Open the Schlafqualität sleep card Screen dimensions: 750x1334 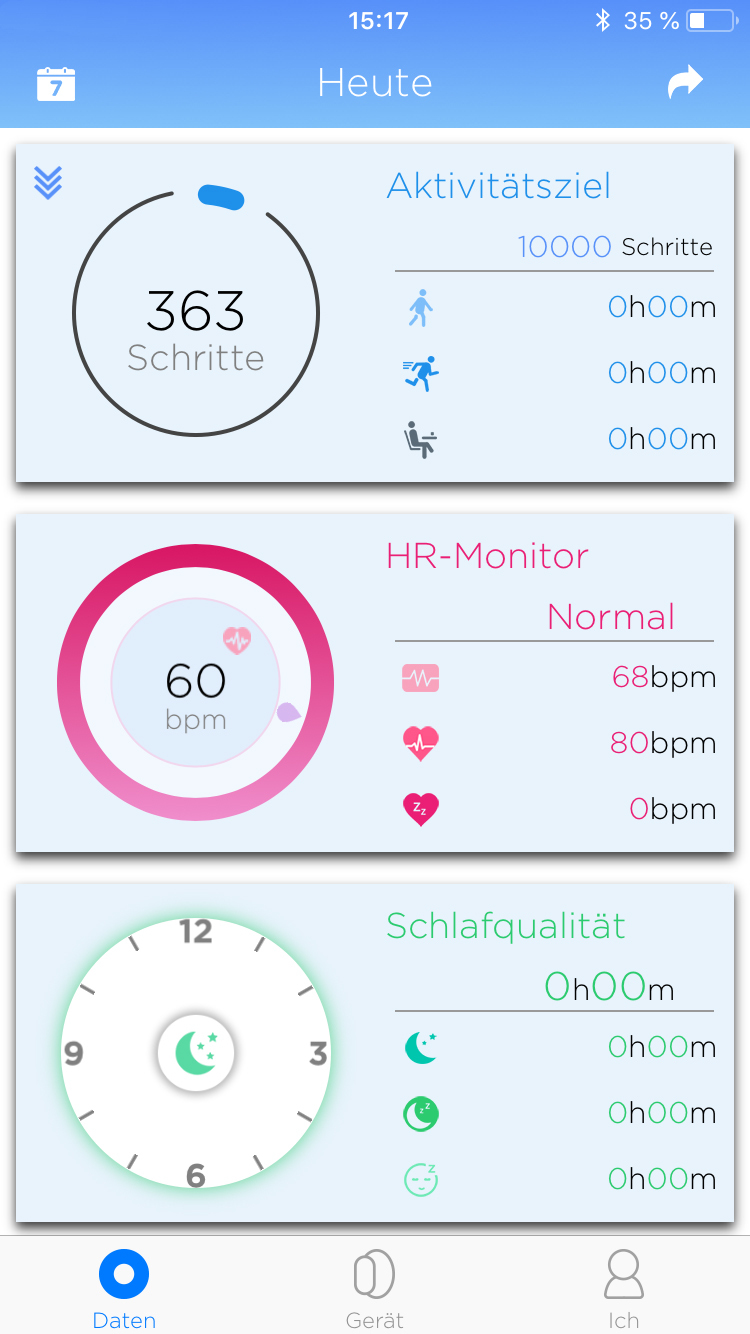click(375, 1052)
